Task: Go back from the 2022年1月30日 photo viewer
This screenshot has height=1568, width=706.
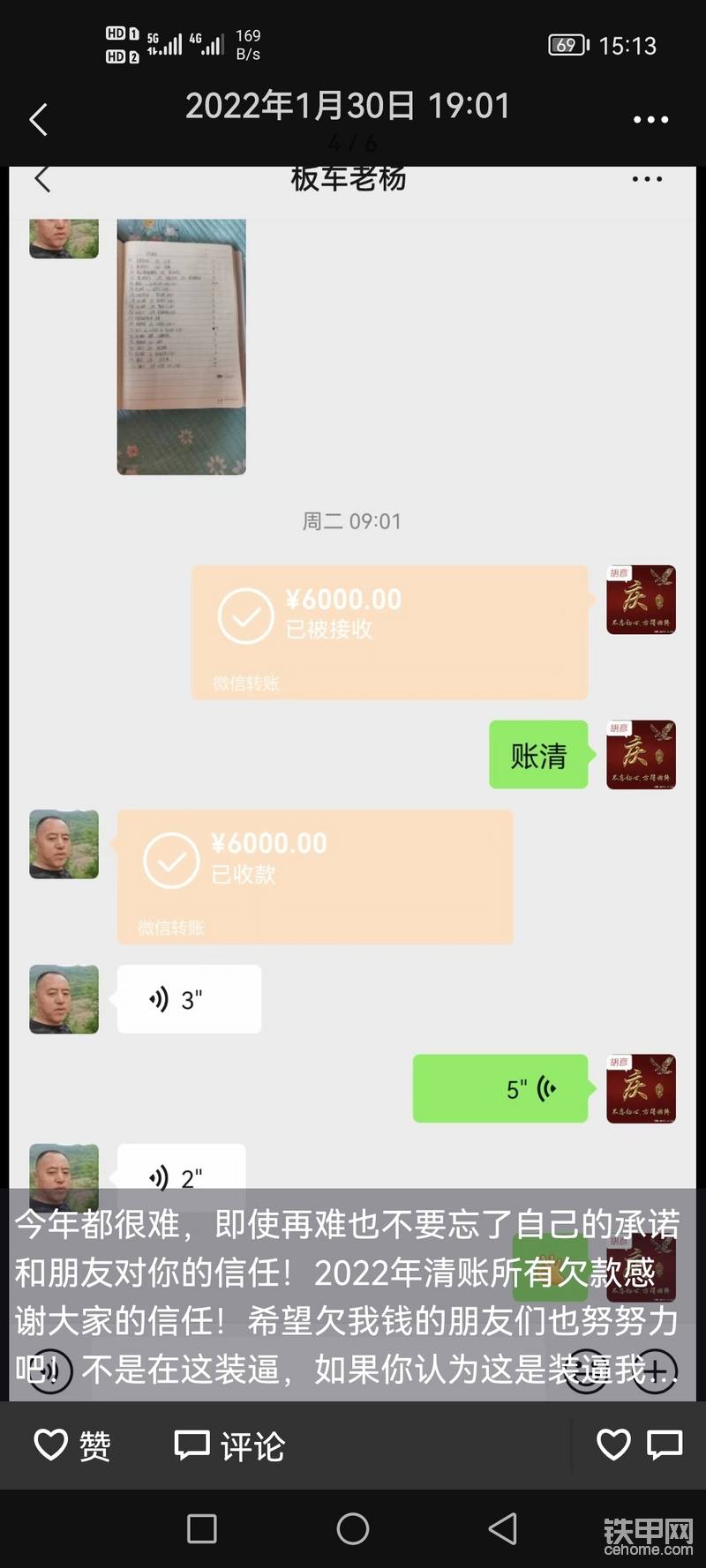Action: (39, 119)
